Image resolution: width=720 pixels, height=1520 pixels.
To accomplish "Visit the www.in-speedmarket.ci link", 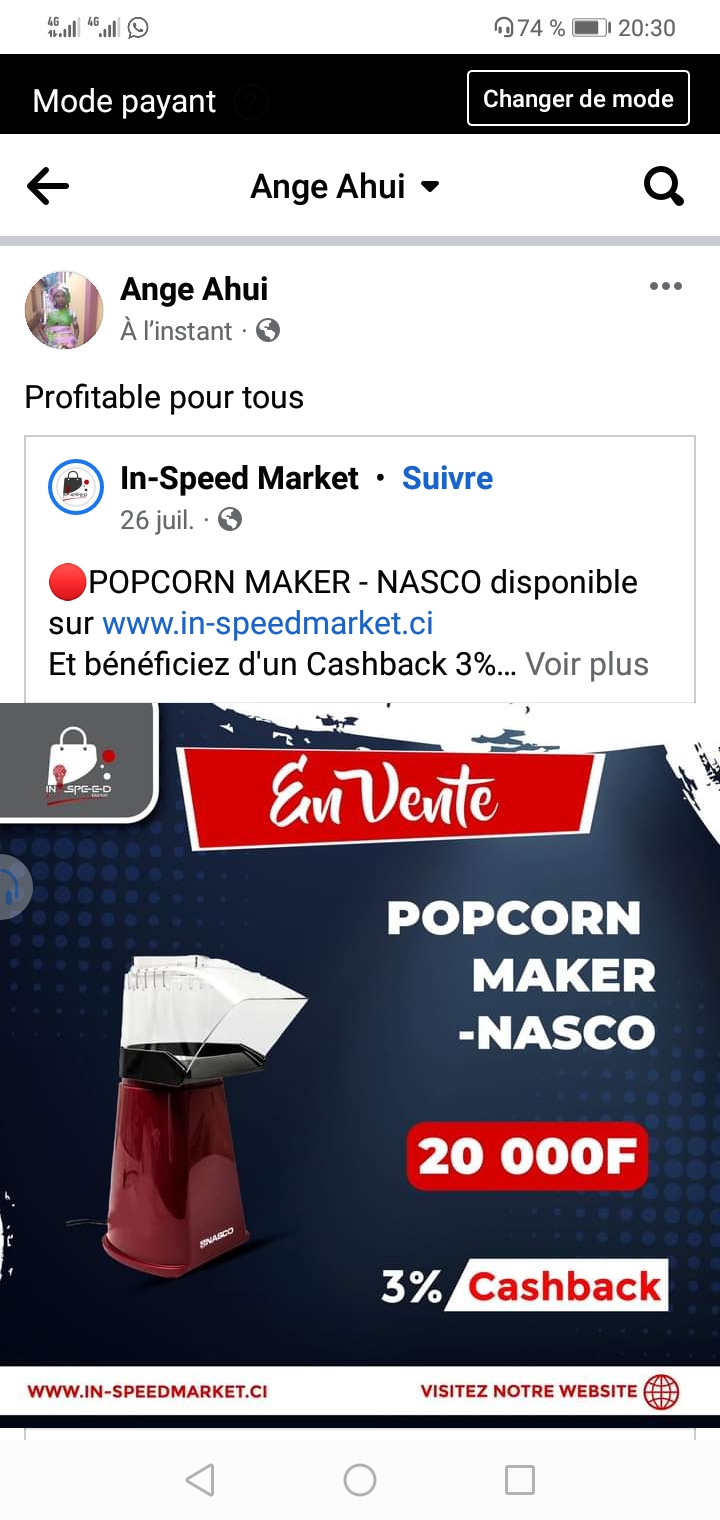I will 268,623.
